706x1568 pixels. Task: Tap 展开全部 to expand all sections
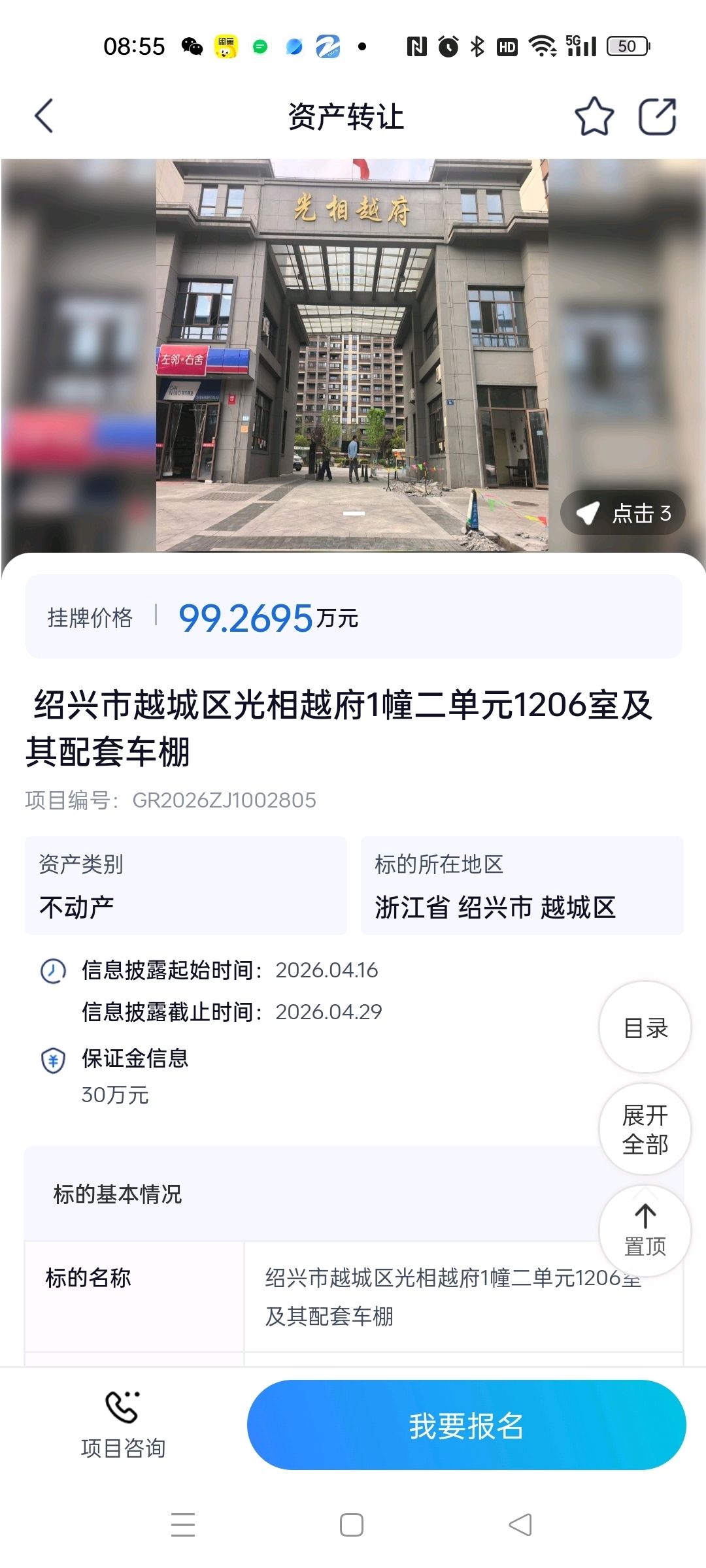[645, 1129]
